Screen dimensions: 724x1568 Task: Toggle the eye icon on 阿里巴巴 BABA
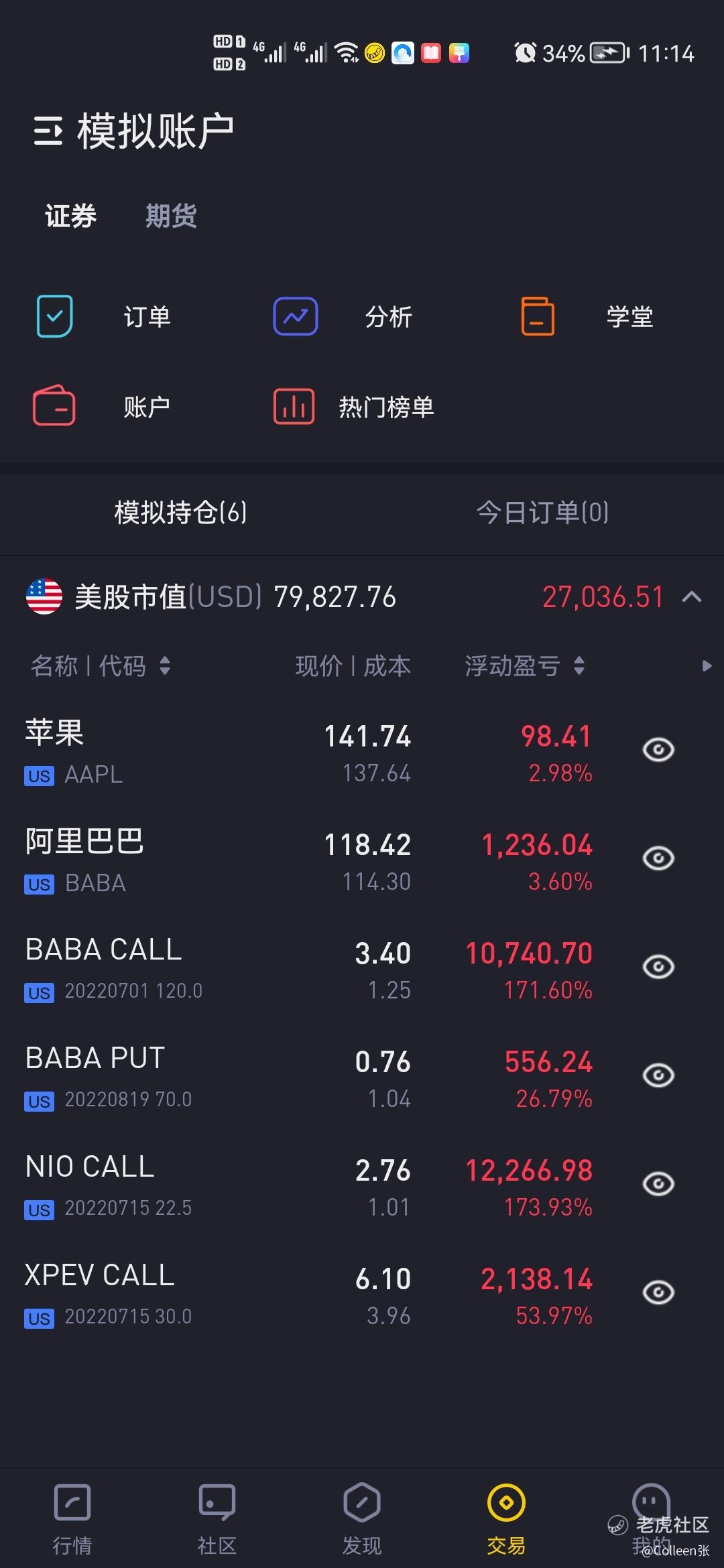(658, 858)
